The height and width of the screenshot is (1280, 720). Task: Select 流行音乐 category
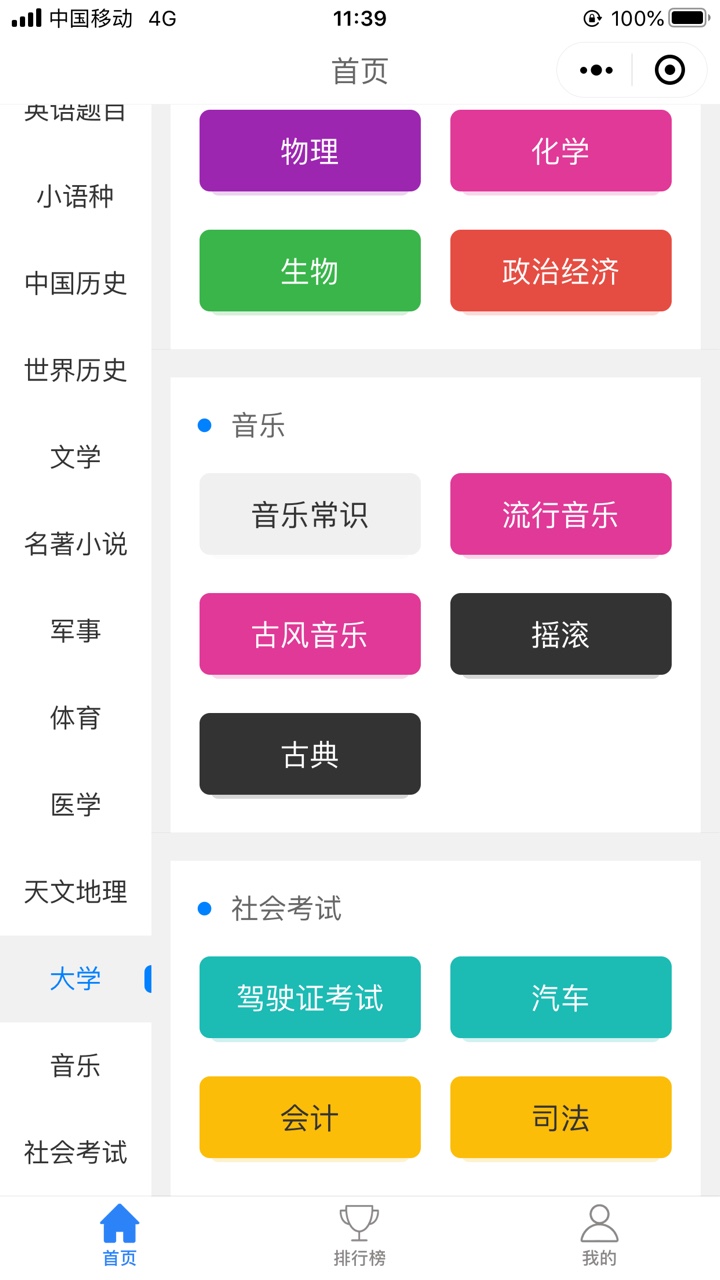click(561, 514)
